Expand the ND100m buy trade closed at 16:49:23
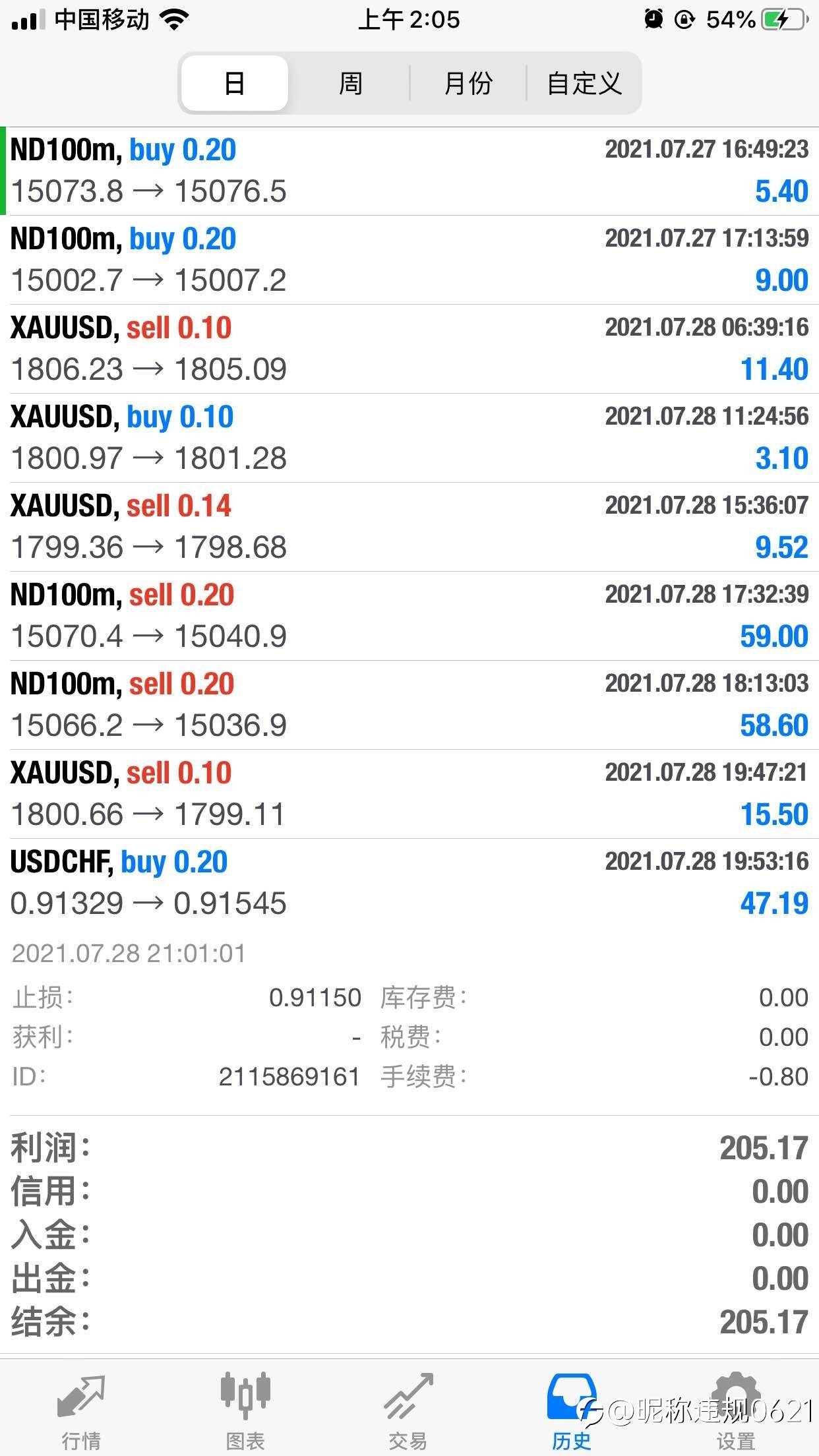This screenshot has width=819, height=1456. [409, 171]
